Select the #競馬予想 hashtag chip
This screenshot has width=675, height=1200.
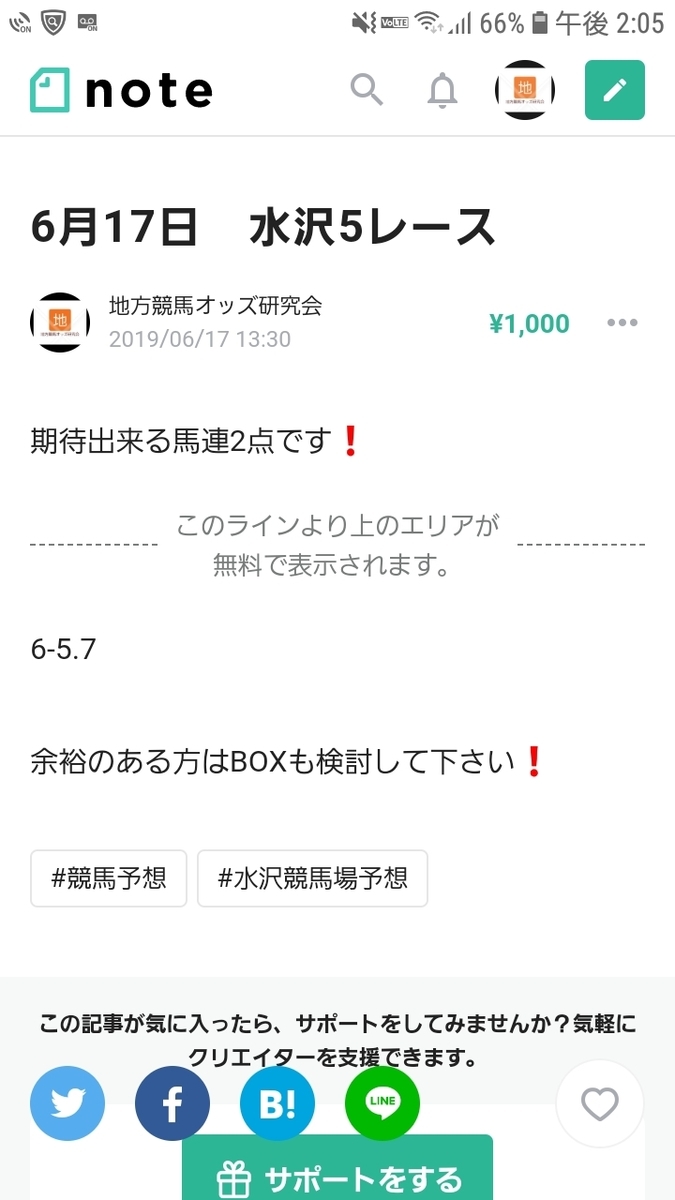click(109, 878)
